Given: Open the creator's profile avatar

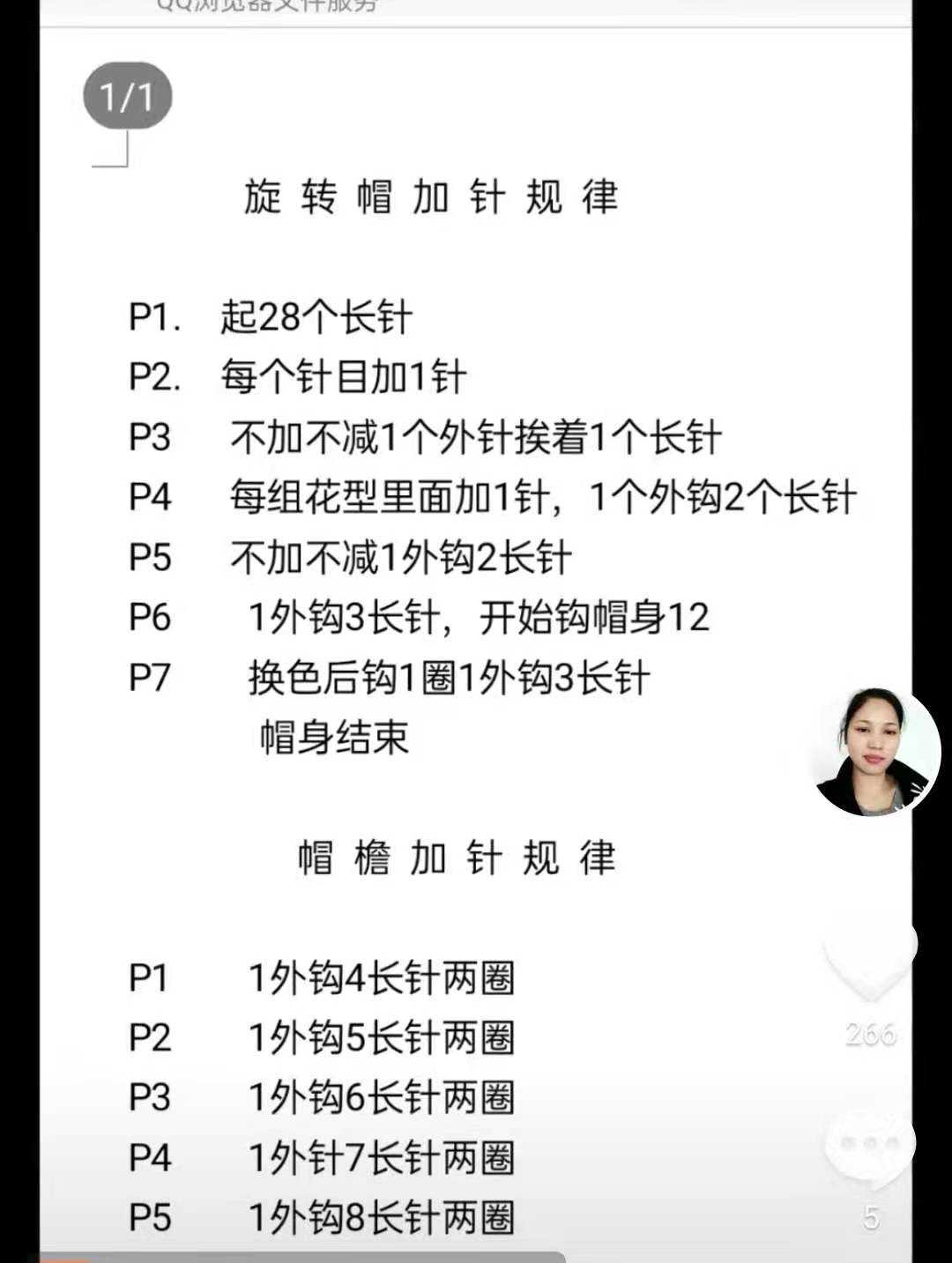Looking at the screenshot, I should click(x=875, y=752).
